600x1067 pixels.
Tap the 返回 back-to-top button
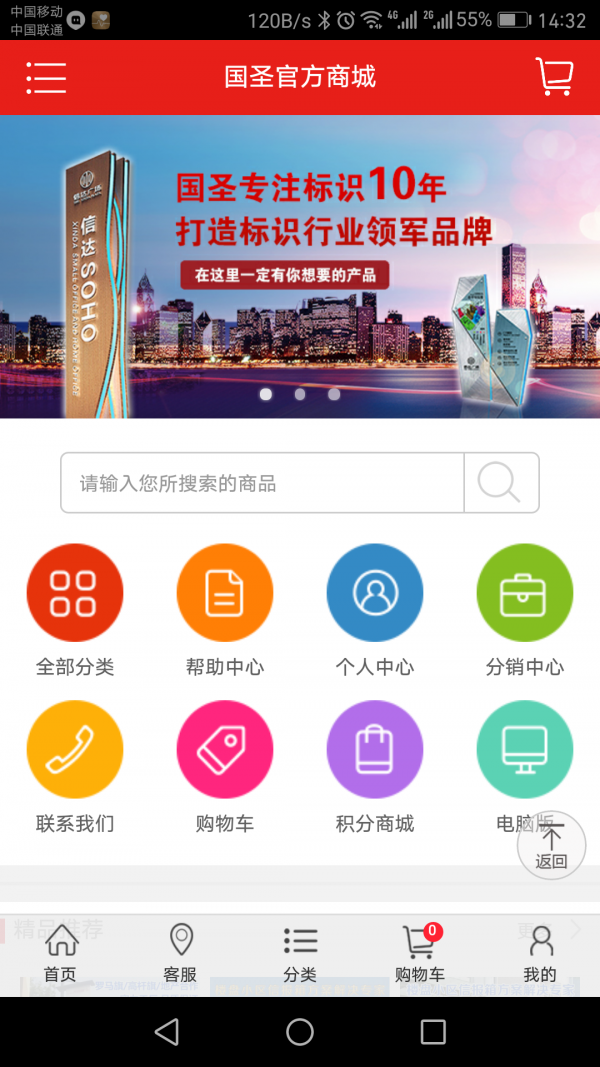click(x=551, y=846)
